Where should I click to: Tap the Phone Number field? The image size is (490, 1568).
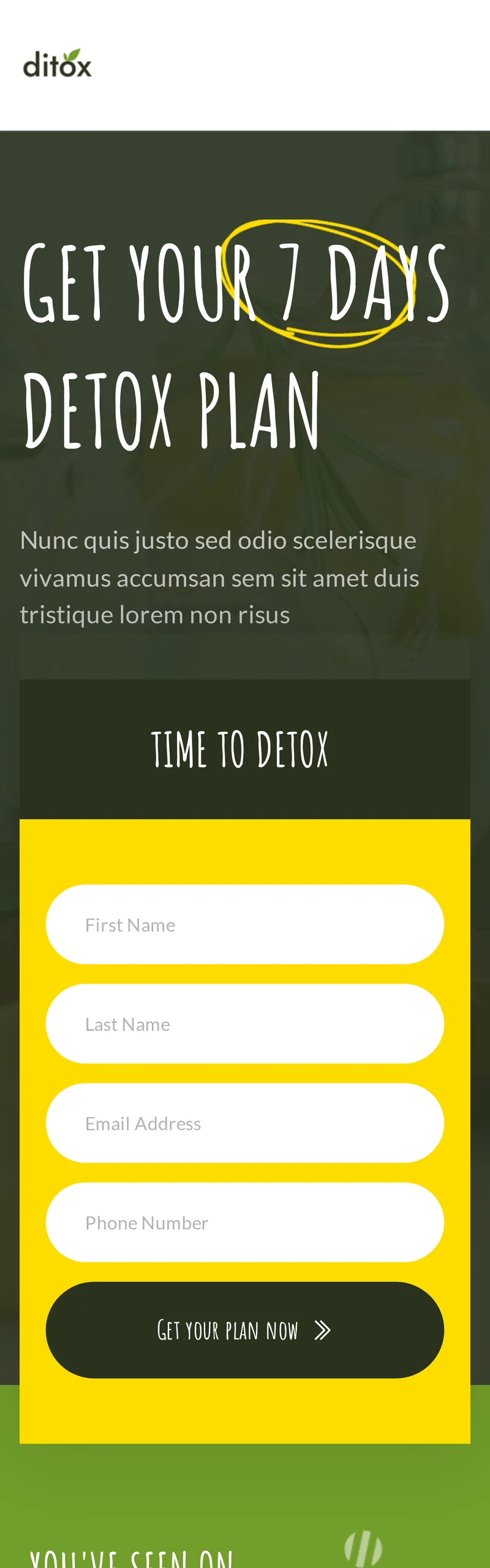[244, 1222]
